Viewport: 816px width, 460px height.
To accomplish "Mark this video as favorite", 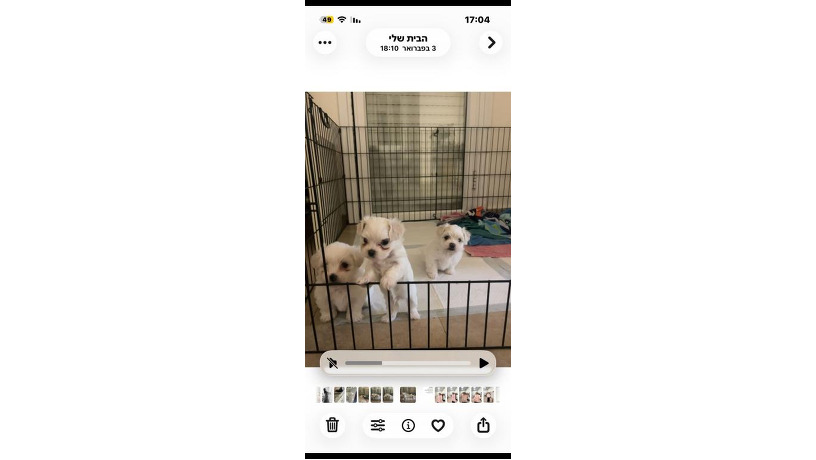I will click(x=438, y=425).
